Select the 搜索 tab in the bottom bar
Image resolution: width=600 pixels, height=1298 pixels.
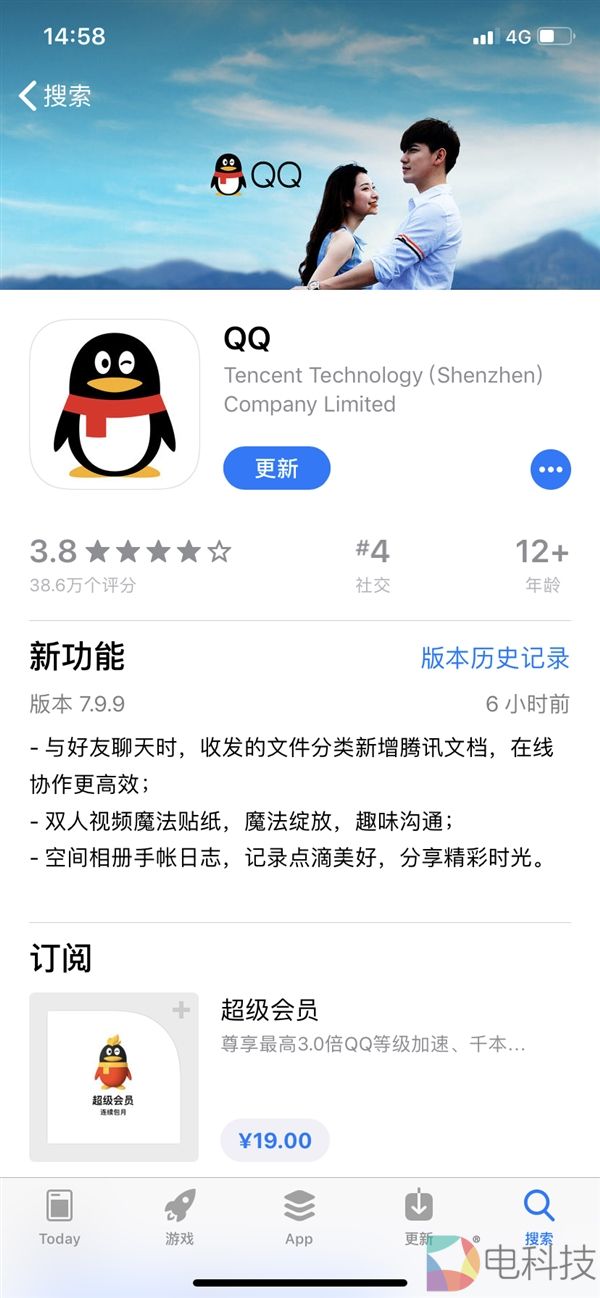click(x=538, y=1217)
